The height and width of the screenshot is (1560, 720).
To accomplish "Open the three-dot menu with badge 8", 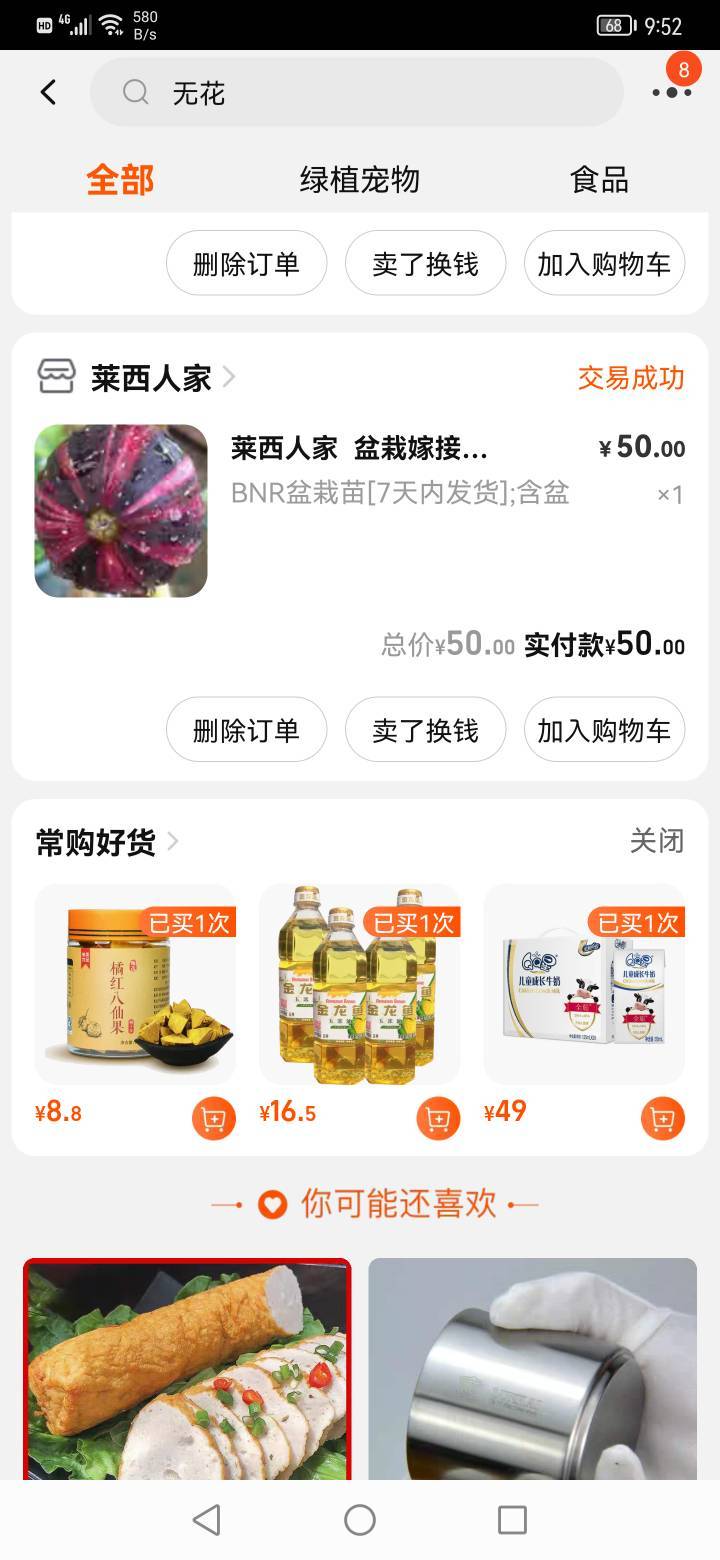I will point(672,92).
